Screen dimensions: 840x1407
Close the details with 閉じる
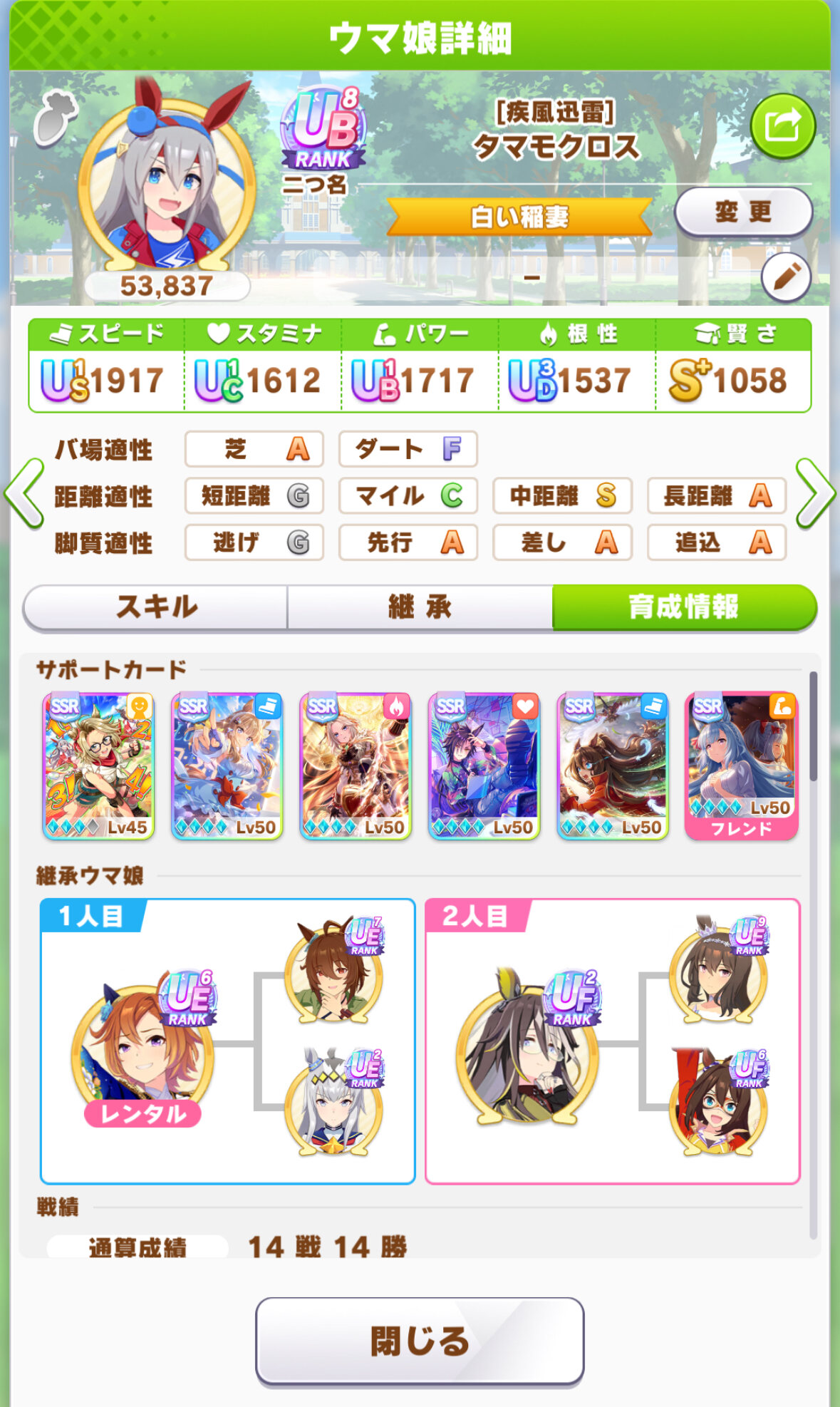420,1341
